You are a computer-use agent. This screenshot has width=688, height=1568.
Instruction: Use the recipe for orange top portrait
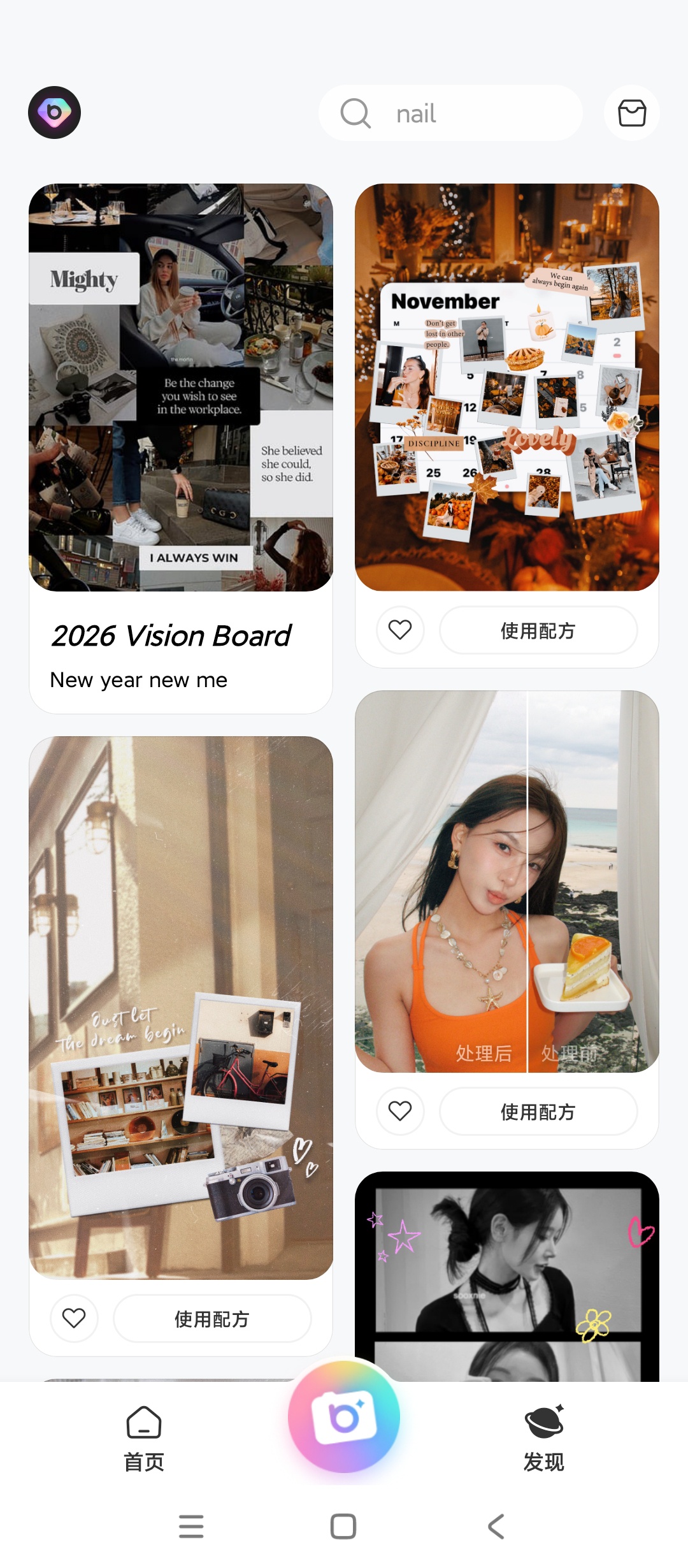538,1112
